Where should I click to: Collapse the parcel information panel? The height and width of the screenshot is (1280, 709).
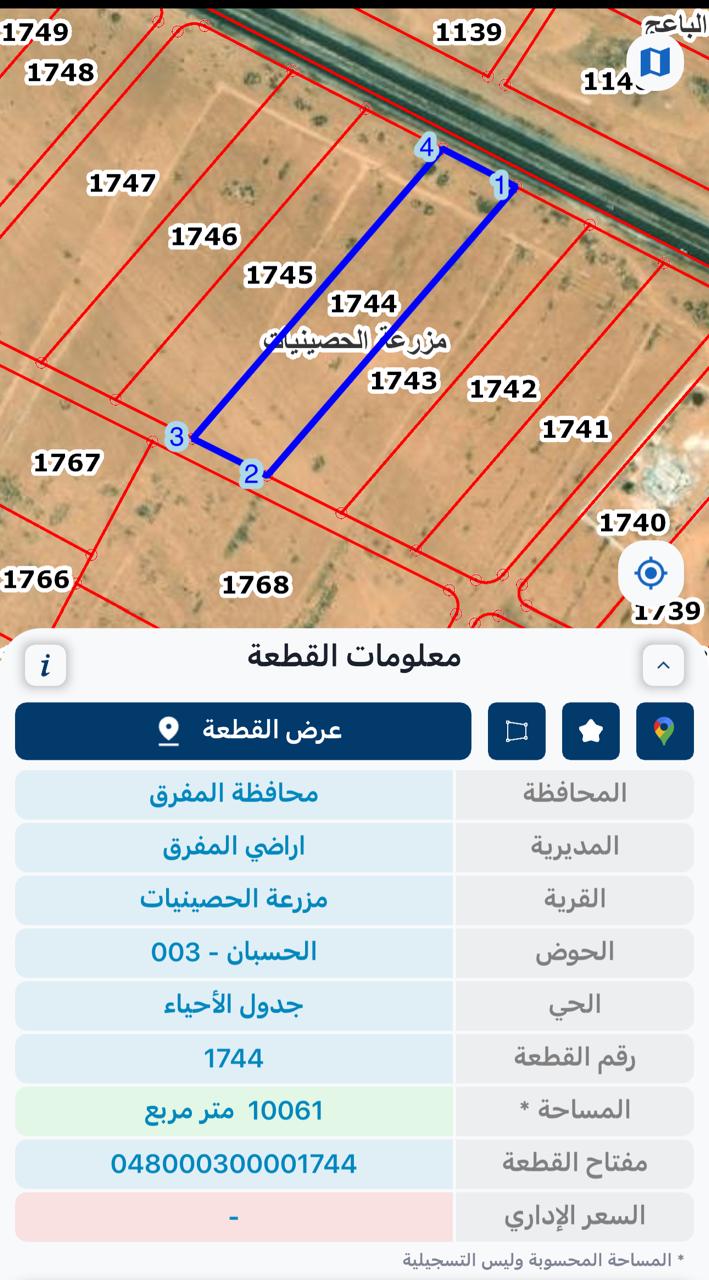(663, 665)
